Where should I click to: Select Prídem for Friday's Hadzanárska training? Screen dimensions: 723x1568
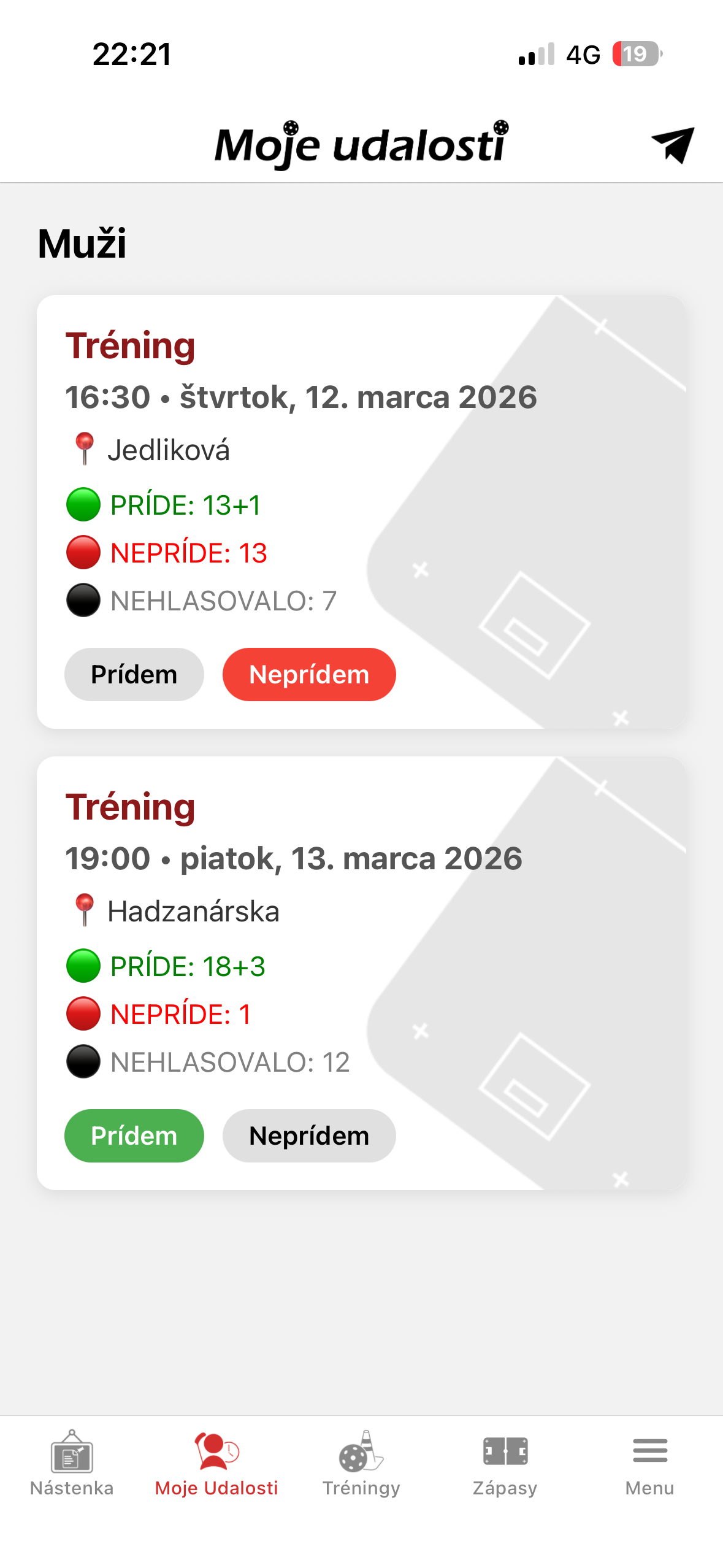pos(134,1136)
